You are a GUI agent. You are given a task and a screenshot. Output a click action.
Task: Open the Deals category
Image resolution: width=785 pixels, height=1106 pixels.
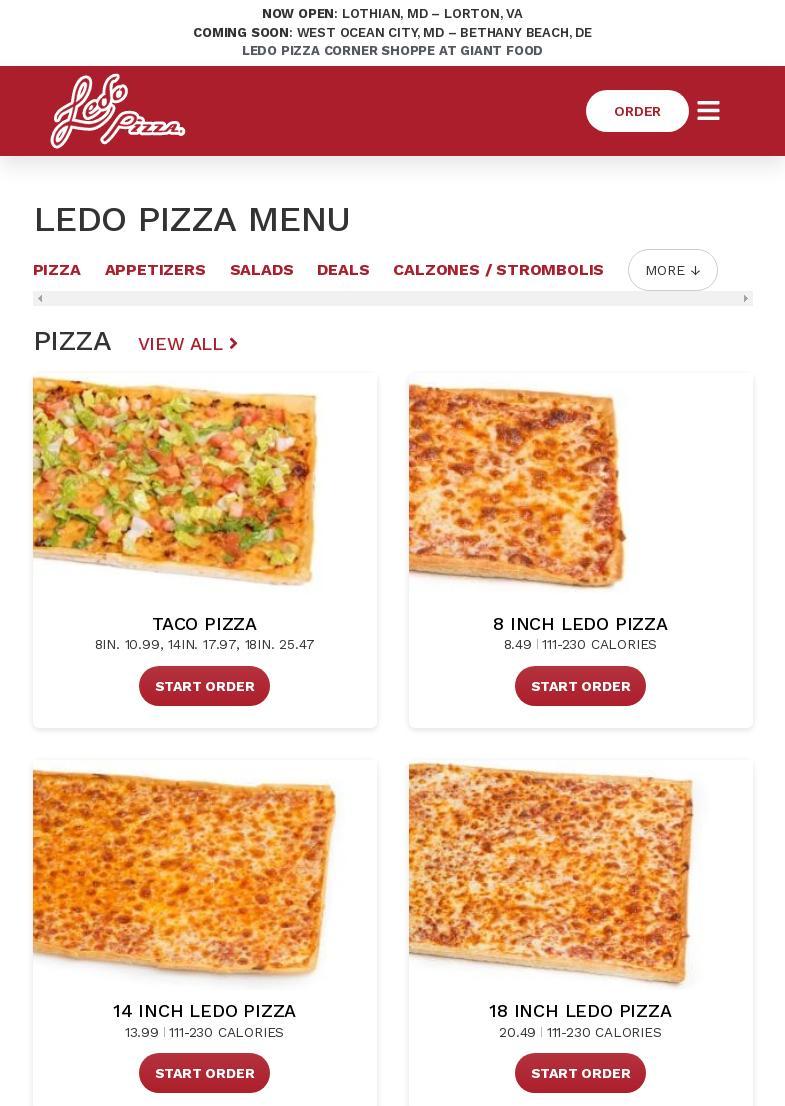(x=343, y=270)
